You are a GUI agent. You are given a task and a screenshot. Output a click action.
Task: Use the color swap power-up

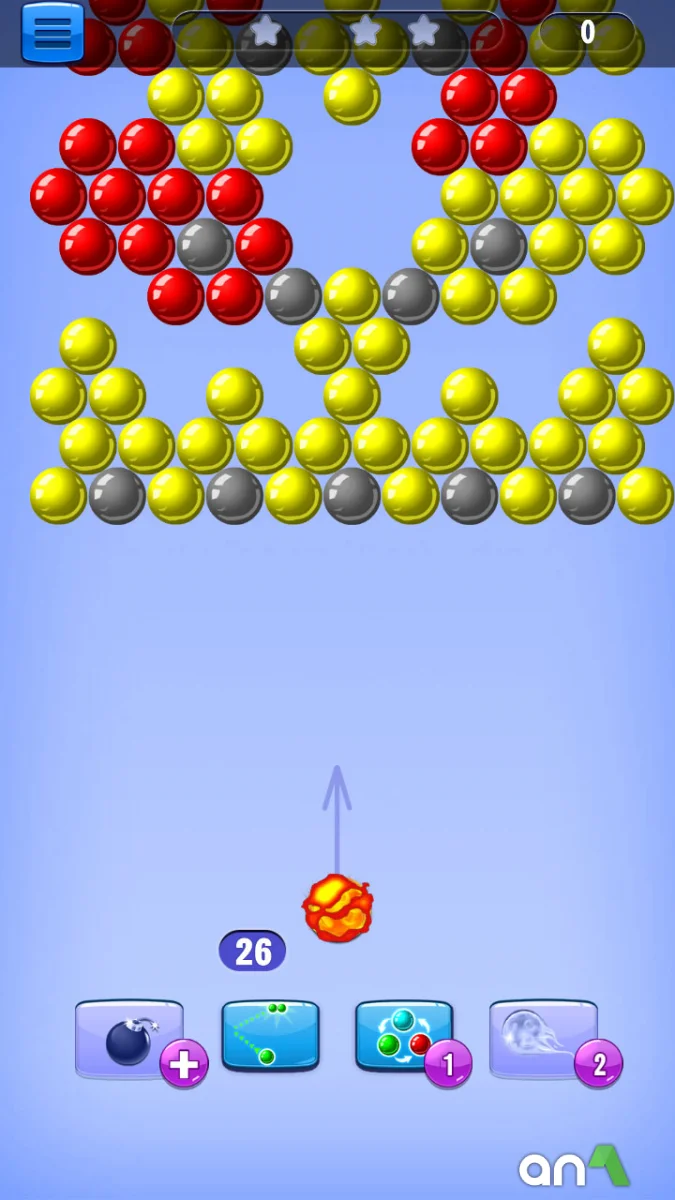click(x=403, y=1036)
